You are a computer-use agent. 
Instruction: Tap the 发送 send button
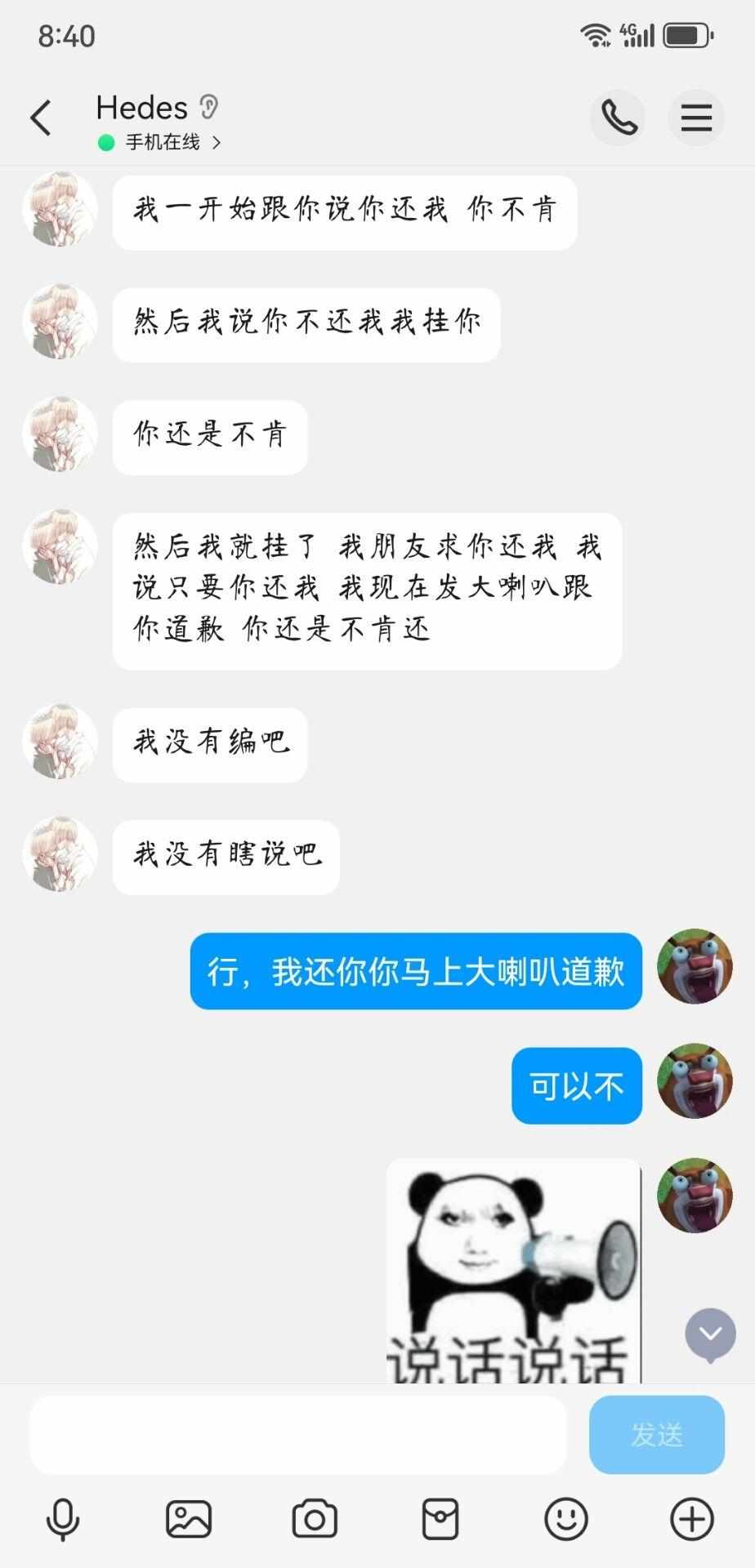coord(656,1435)
